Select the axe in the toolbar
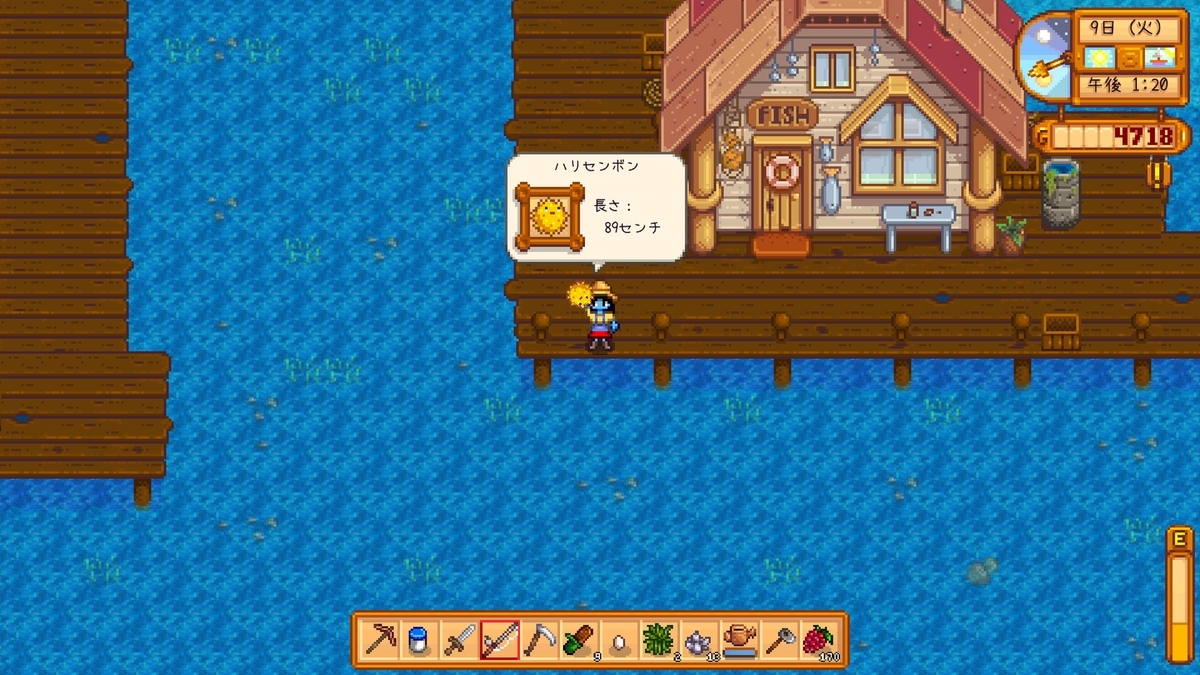 click(x=779, y=640)
